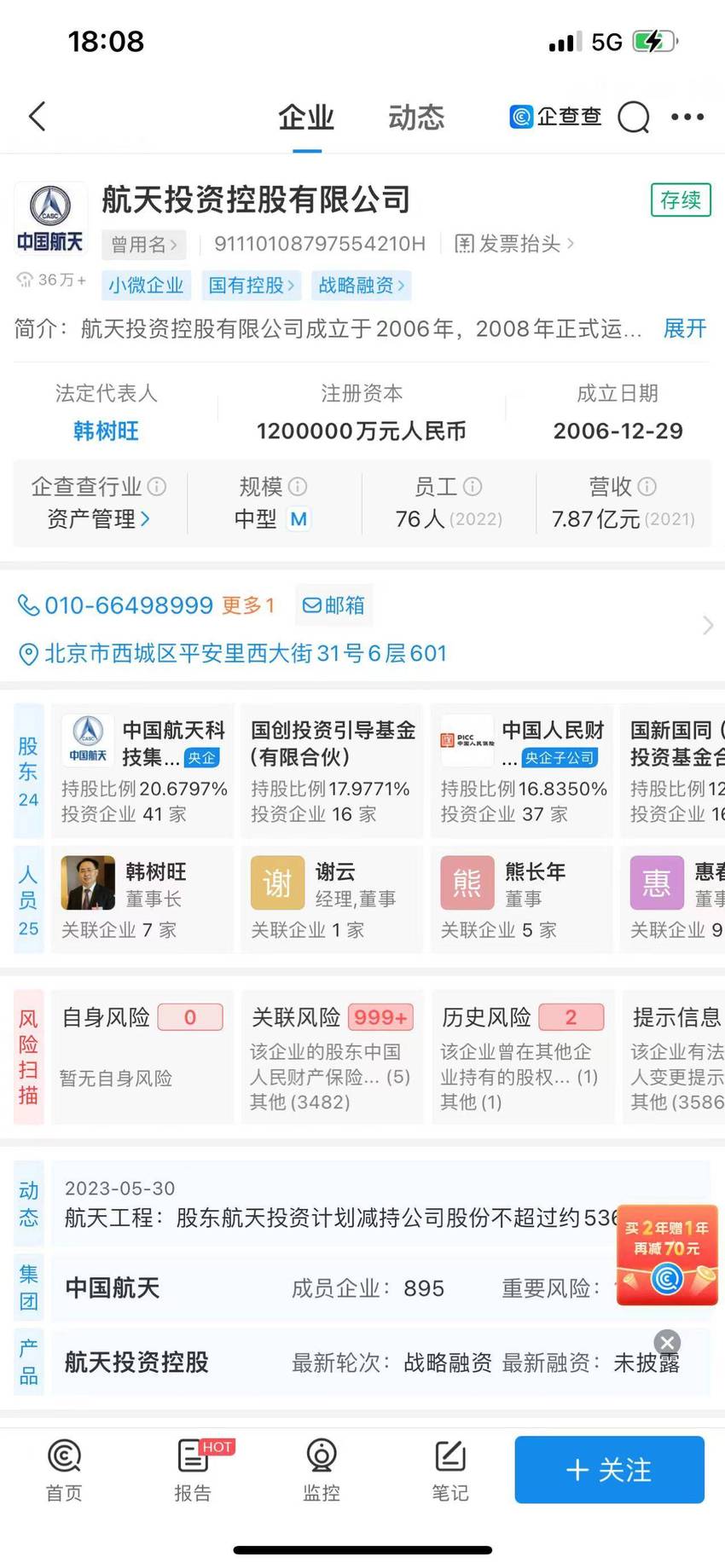View 关联风险 999+ card
725x1568 pixels.
332,1056
